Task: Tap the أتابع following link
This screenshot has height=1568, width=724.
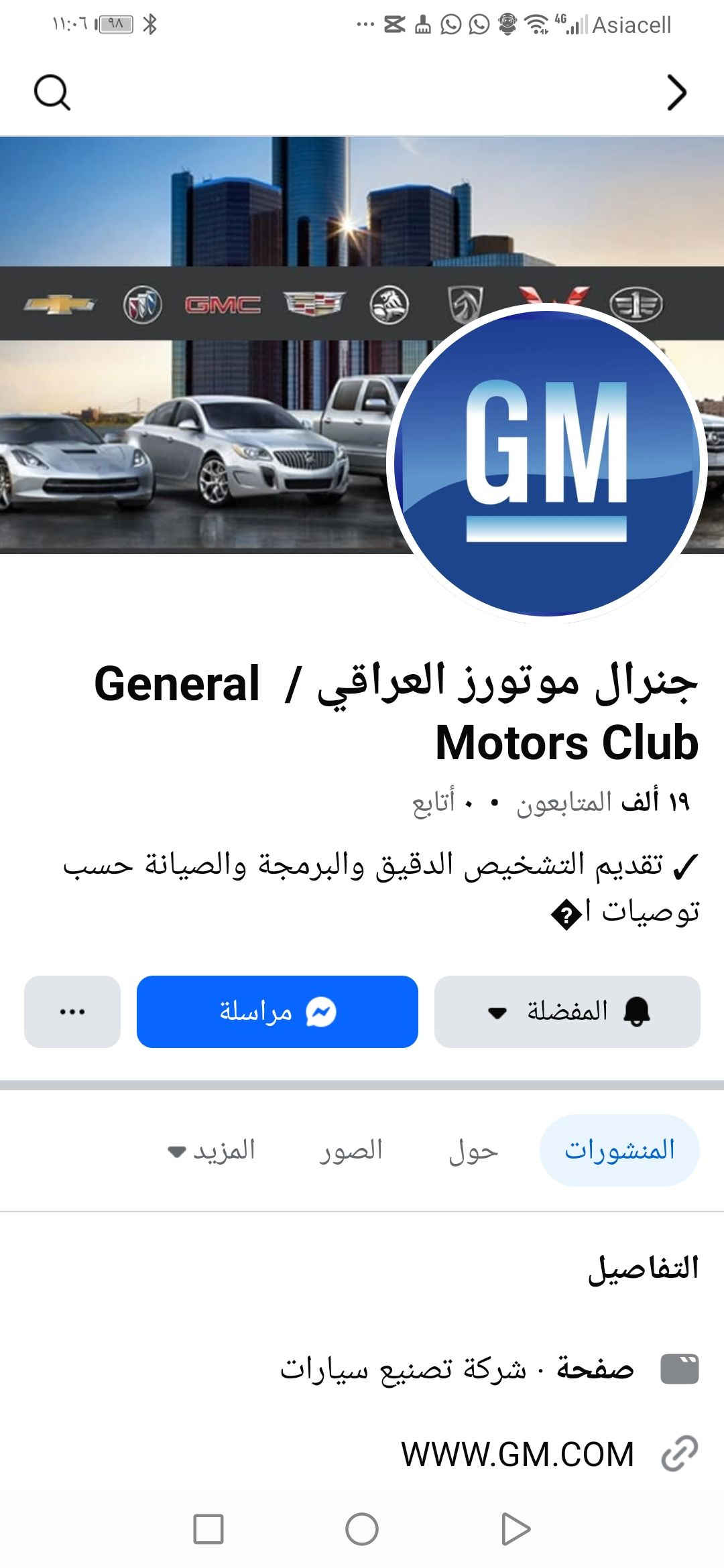Action: pyautogui.click(x=434, y=802)
